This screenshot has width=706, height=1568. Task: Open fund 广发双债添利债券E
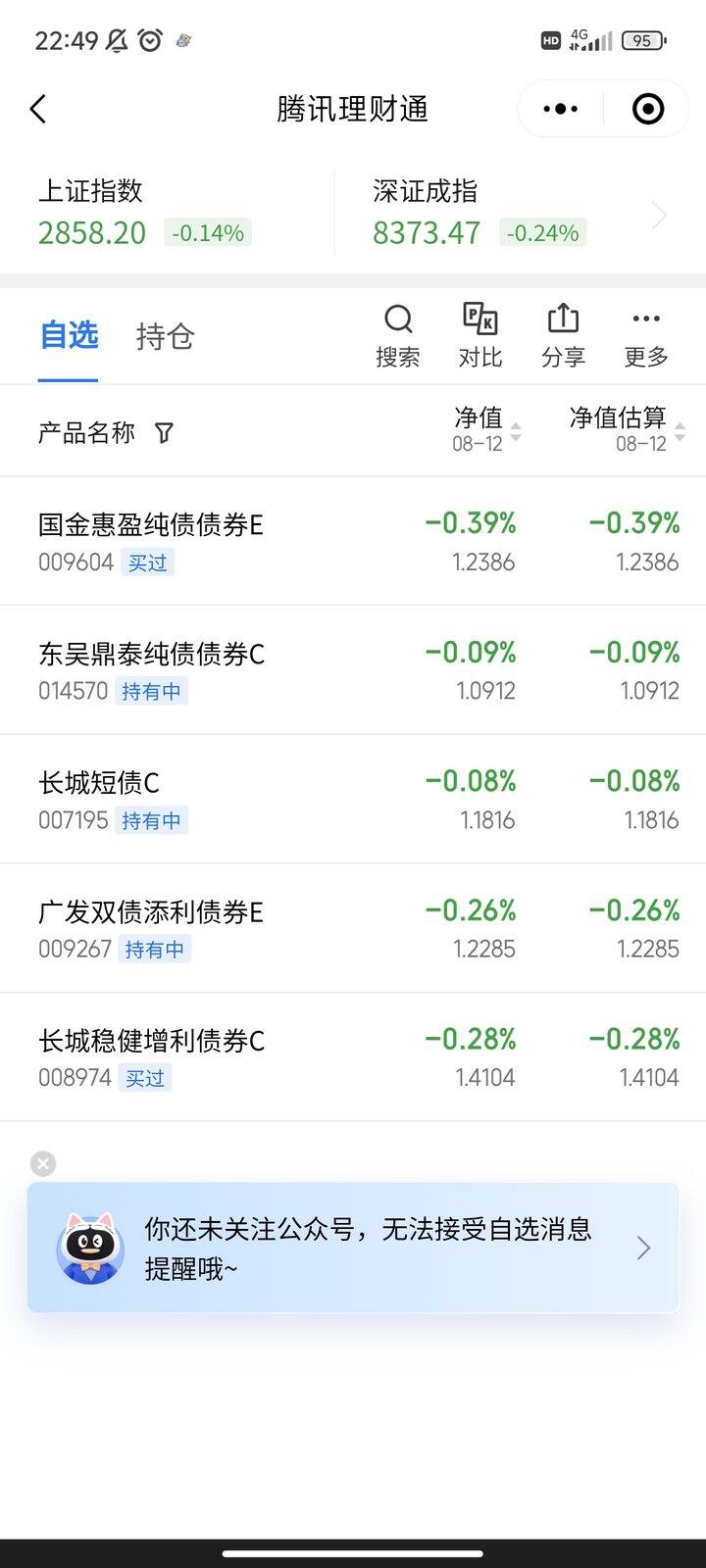(x=353, y=928)
